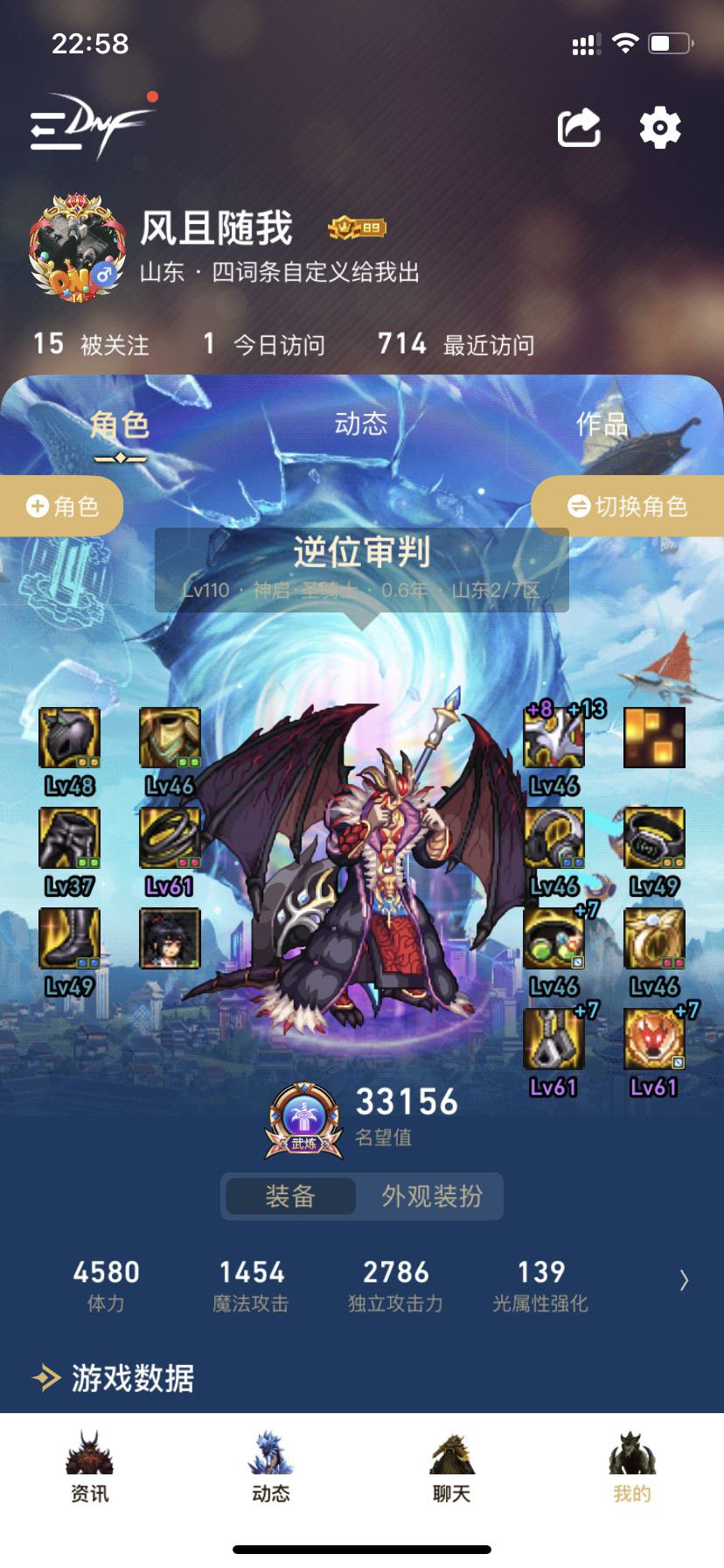Tap the profile avatar picture
724x1568 pixels.
coord(77,248)
